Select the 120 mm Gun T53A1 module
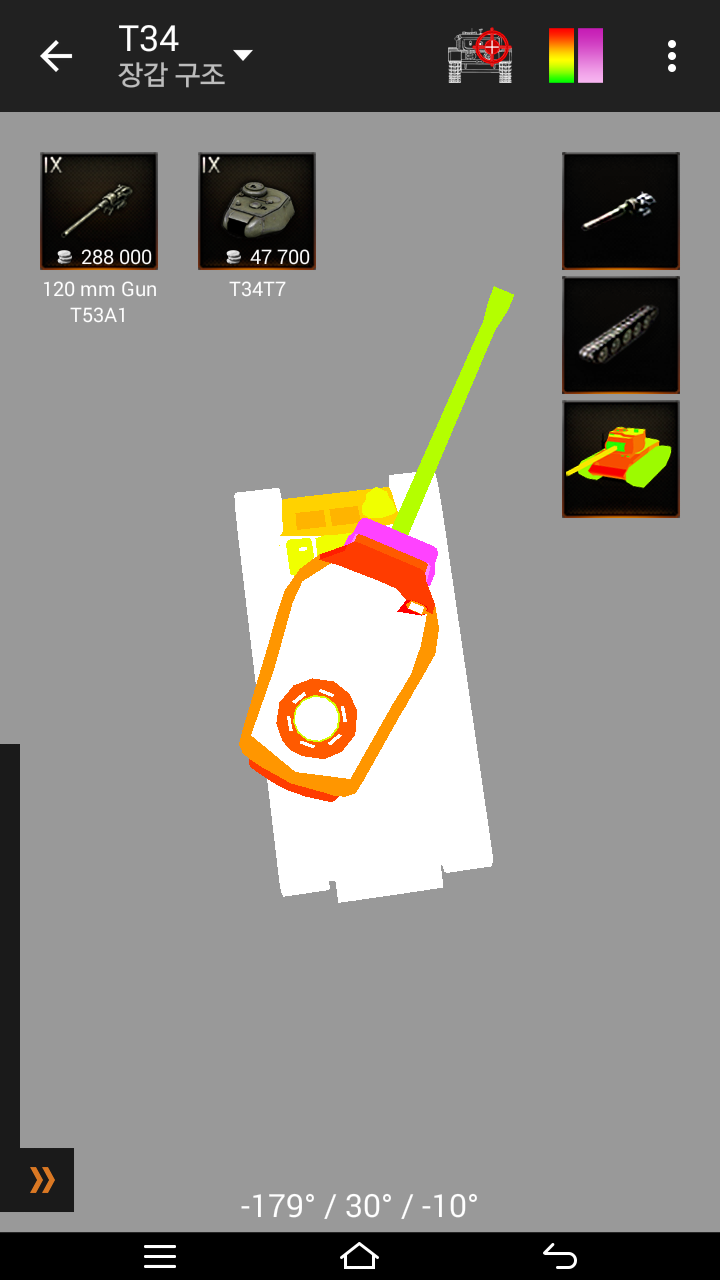The height and width of the screenshot is (1280, 720). [x=99, y=211]
